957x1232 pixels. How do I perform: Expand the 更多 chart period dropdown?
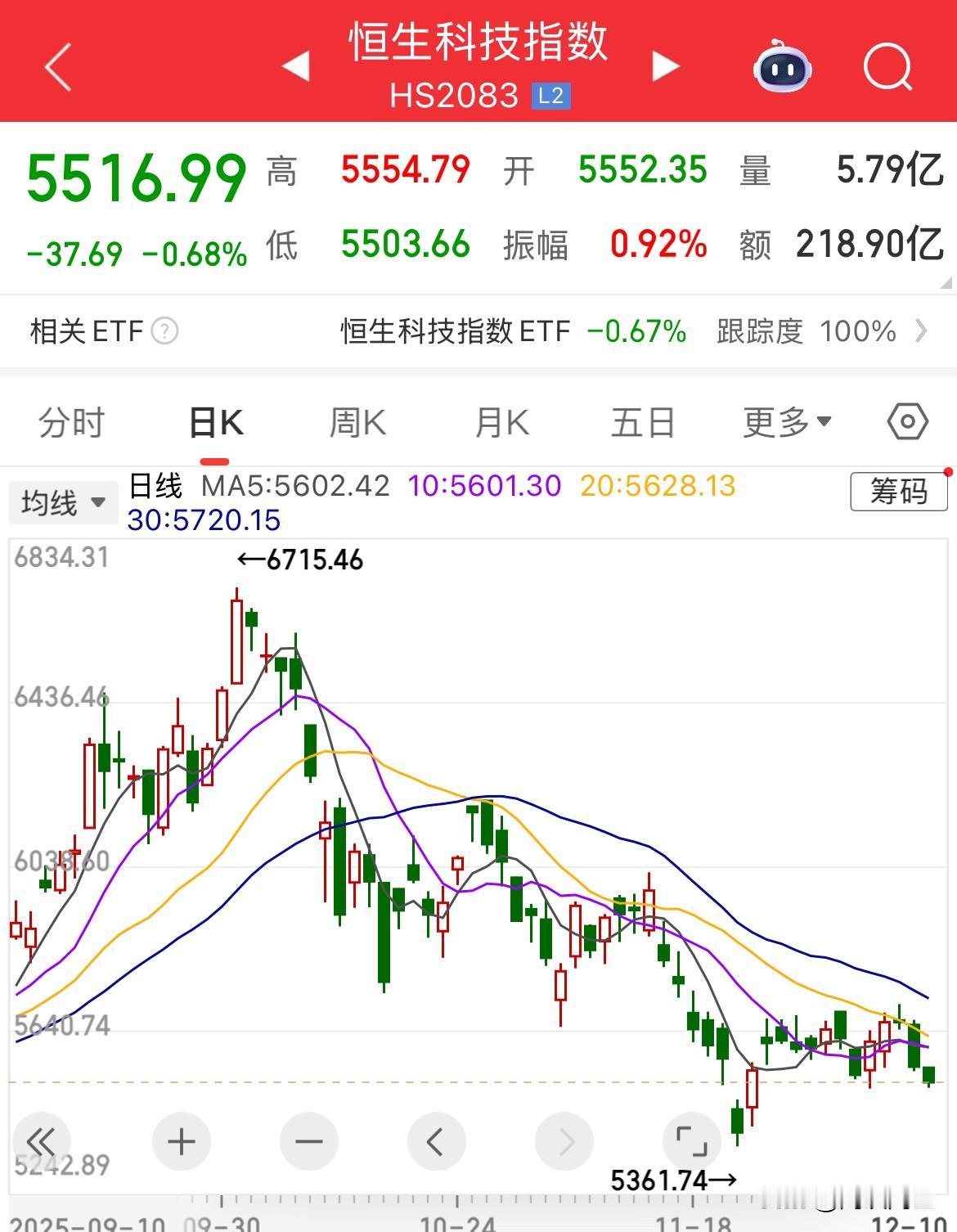[x=785, y=421]
